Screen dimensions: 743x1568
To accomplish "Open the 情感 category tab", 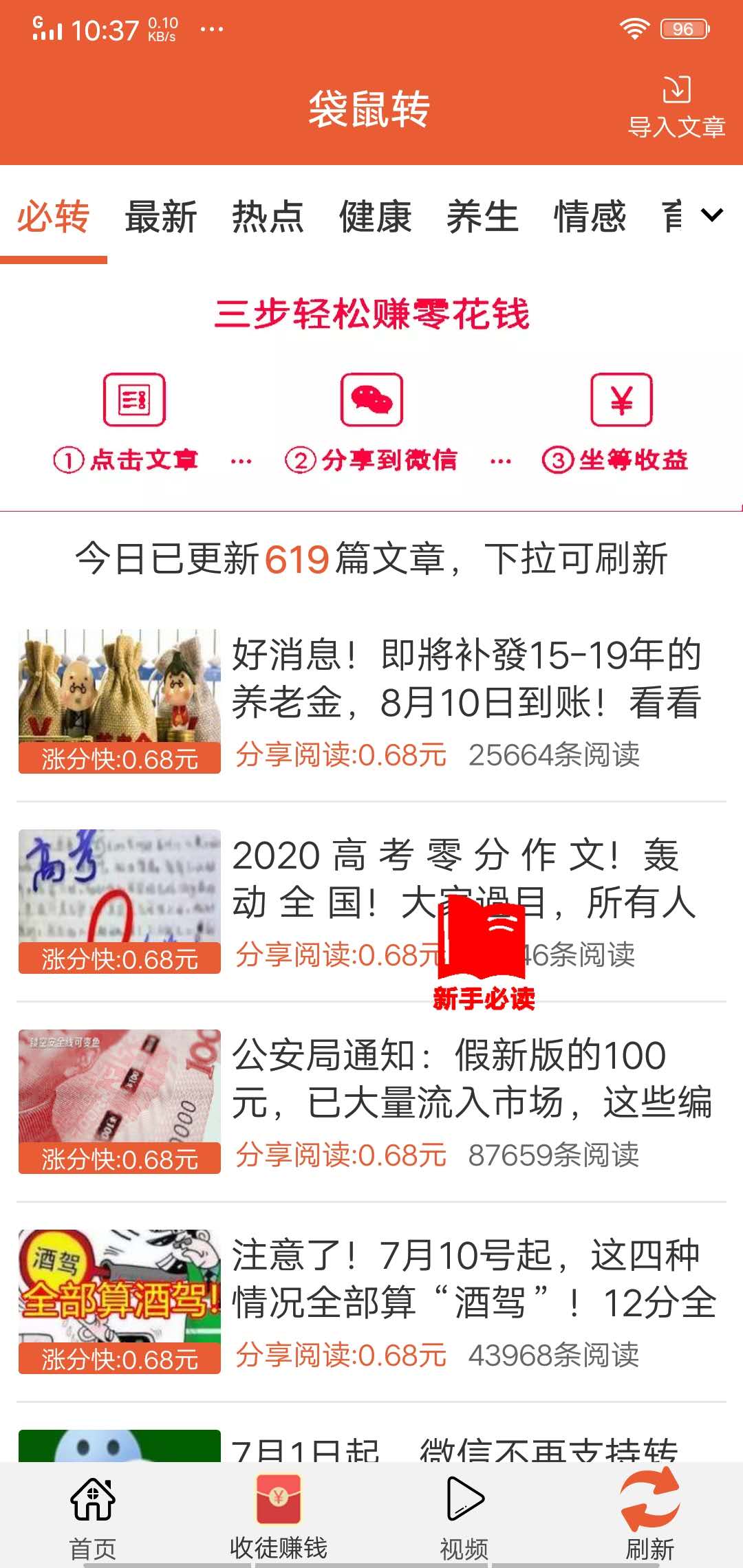I will tap(590, 217).
